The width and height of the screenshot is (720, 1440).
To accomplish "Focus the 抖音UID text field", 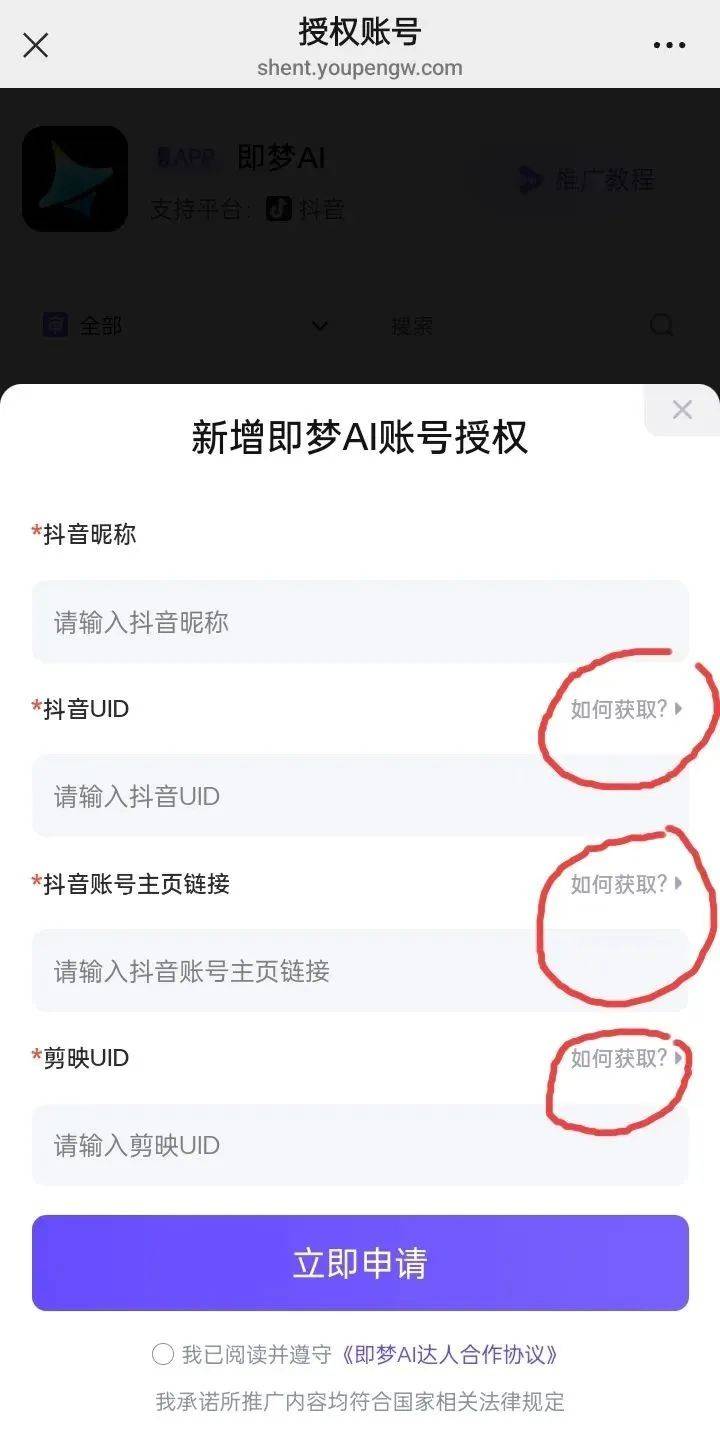I will pyautogui.click(x=360, y=796).
